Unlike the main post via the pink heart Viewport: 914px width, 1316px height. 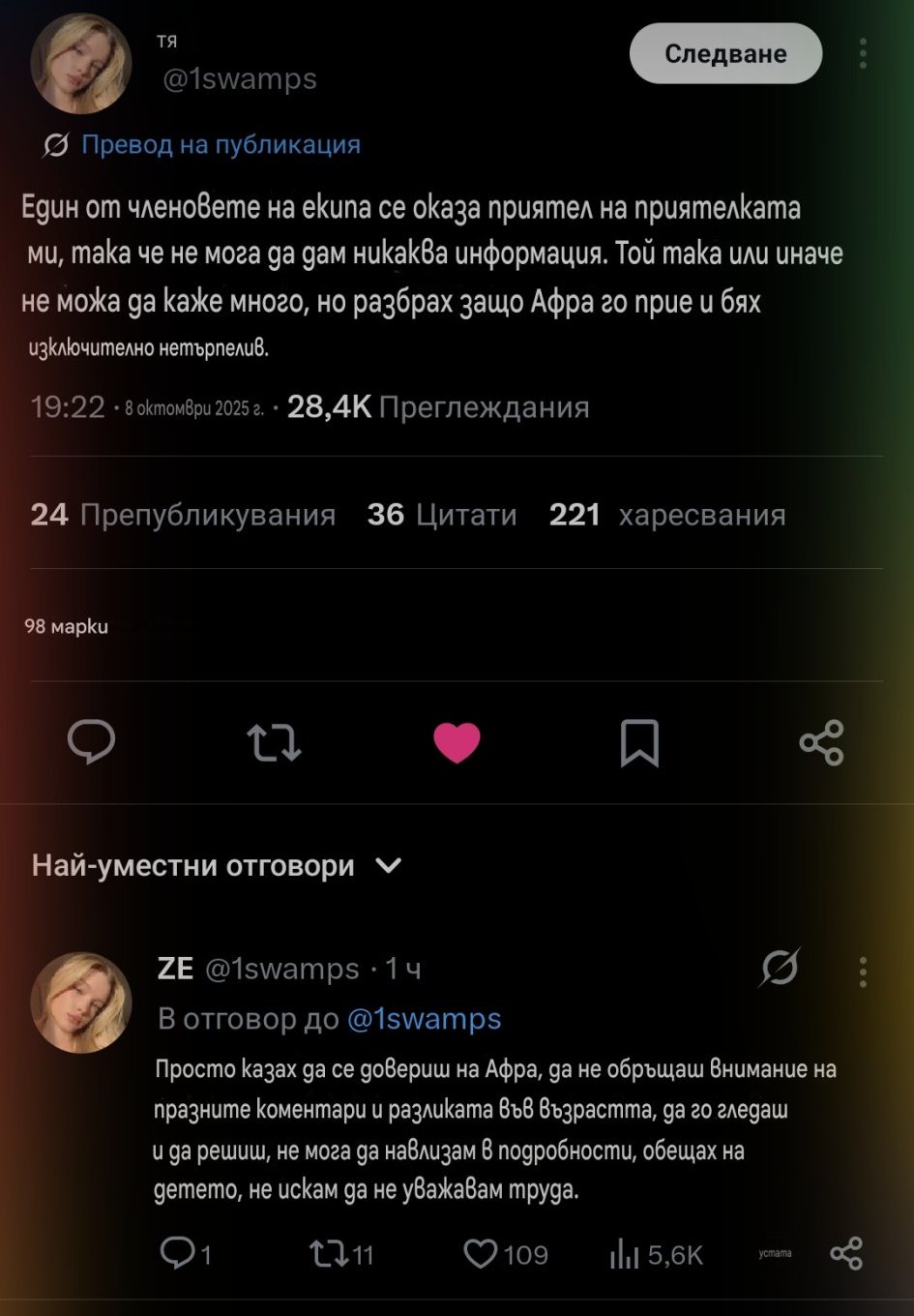[457, 743]
